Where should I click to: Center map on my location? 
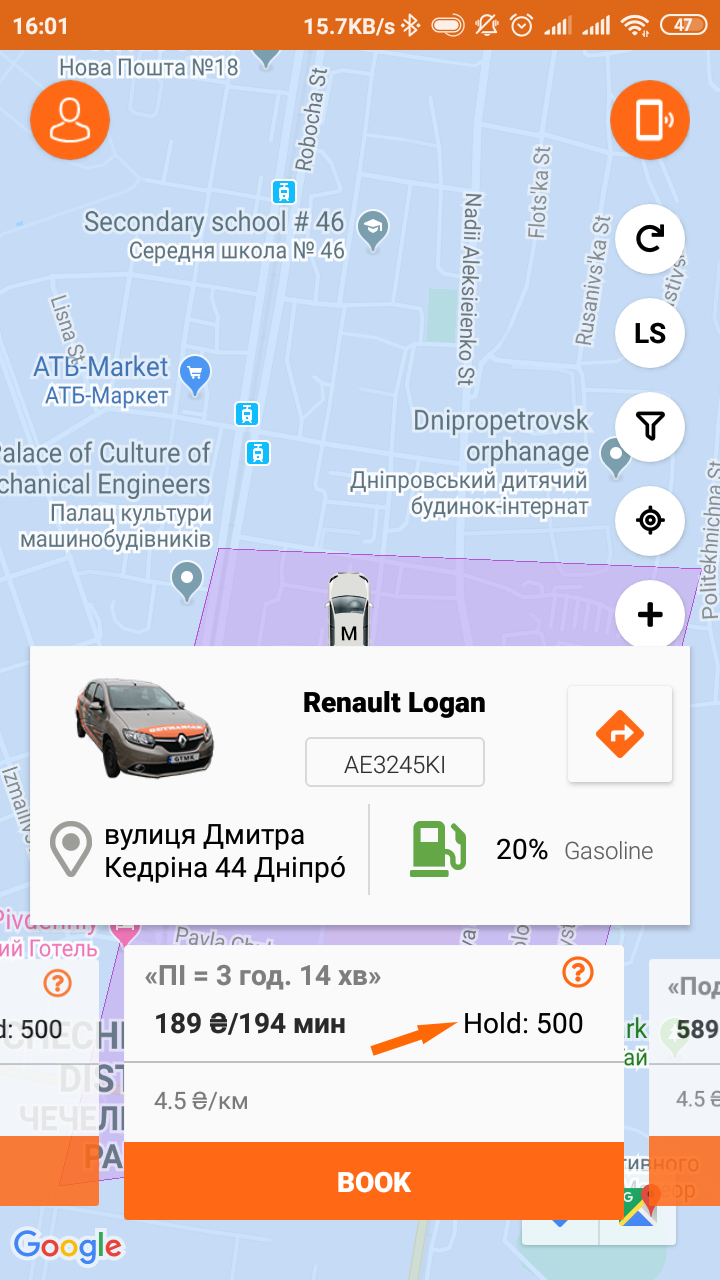coord(650,520)
